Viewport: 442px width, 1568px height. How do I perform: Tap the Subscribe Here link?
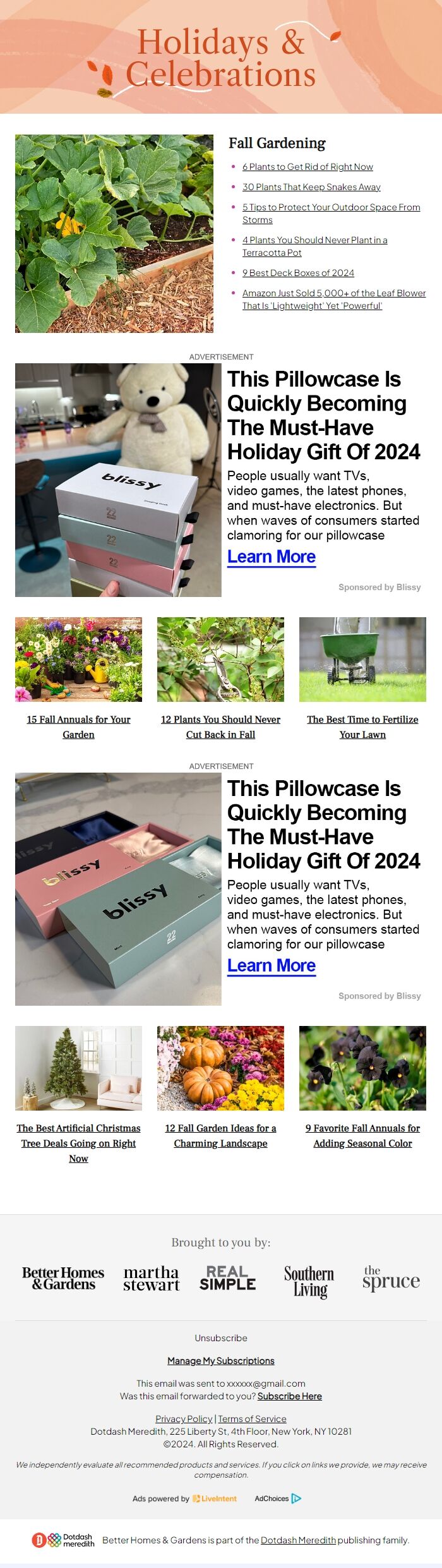289,1396
